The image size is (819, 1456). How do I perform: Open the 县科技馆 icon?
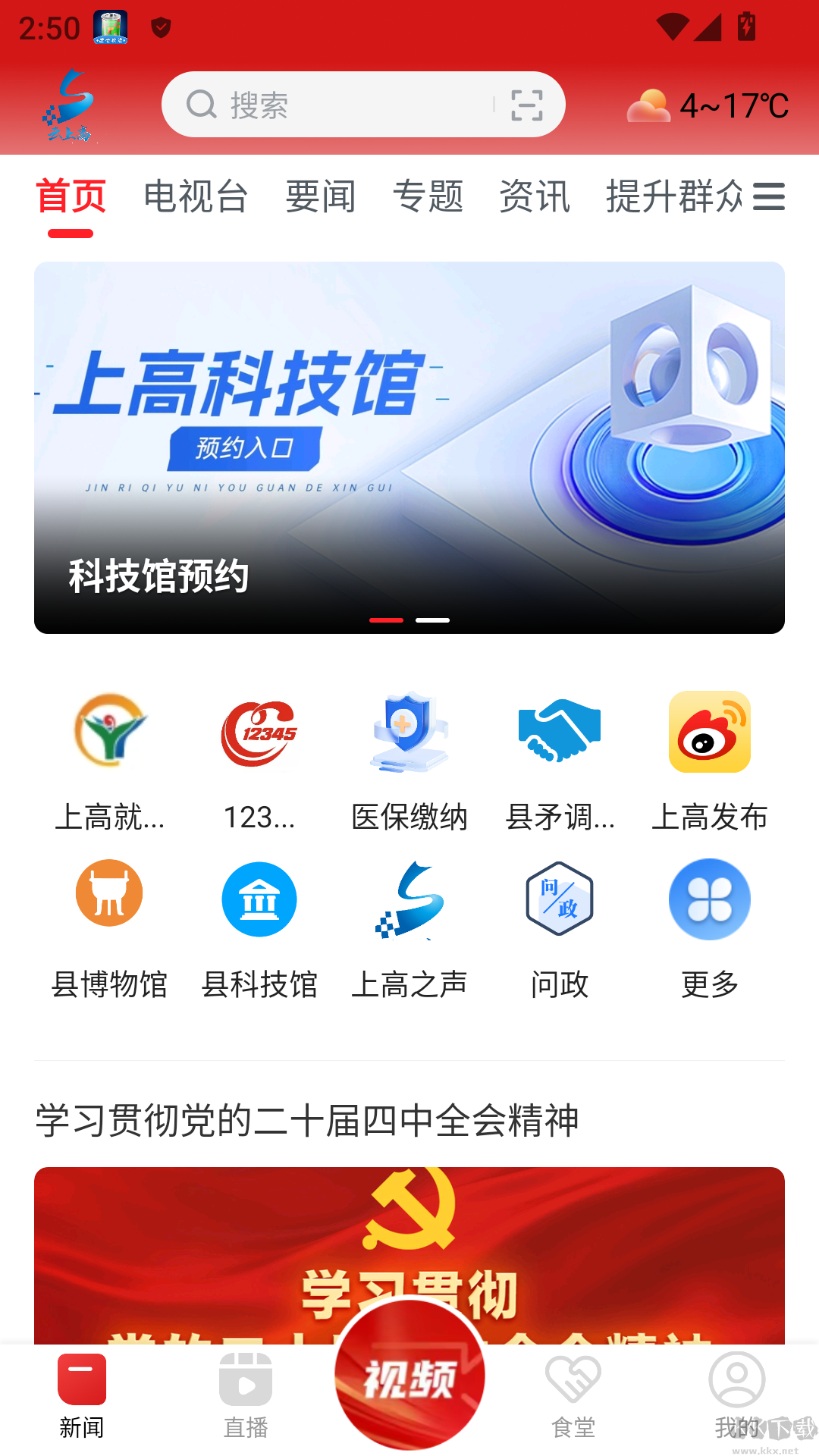259,899
